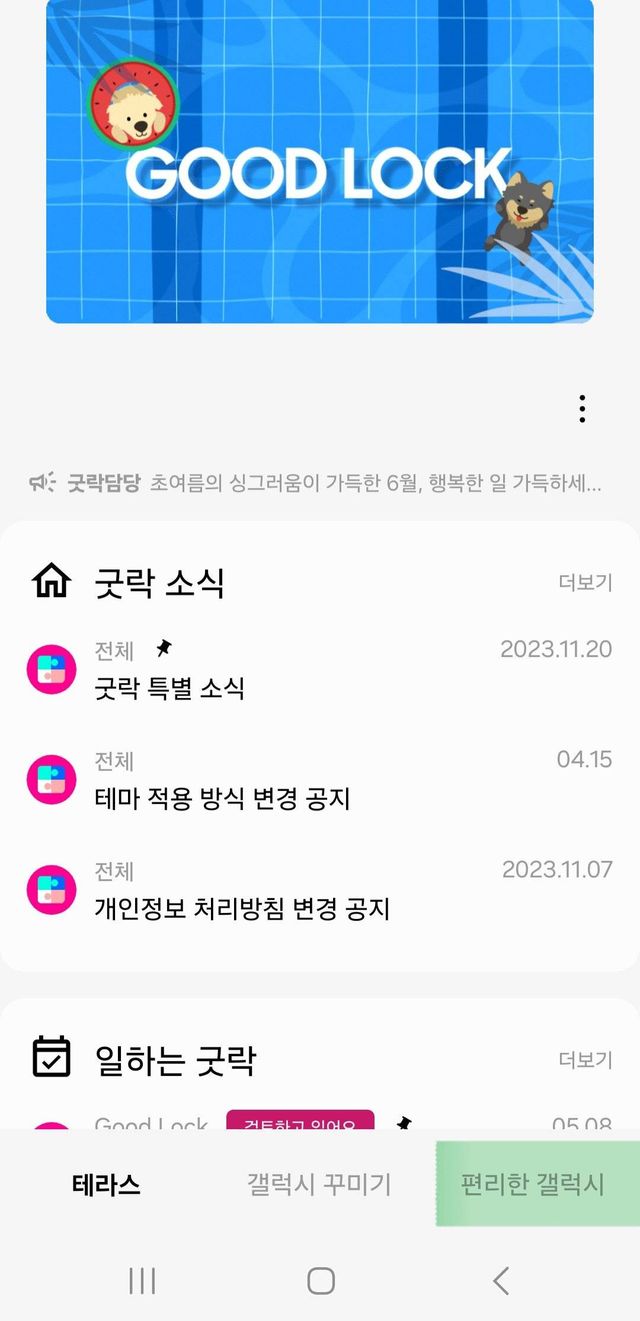
Task: Select the 테라스 tab
Action: click(107, 1185)
